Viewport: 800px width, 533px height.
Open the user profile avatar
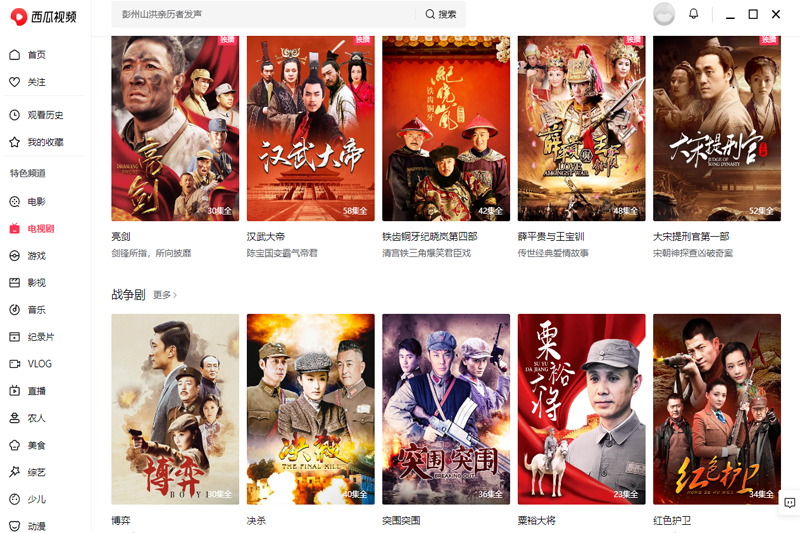(x=664, y=14)
